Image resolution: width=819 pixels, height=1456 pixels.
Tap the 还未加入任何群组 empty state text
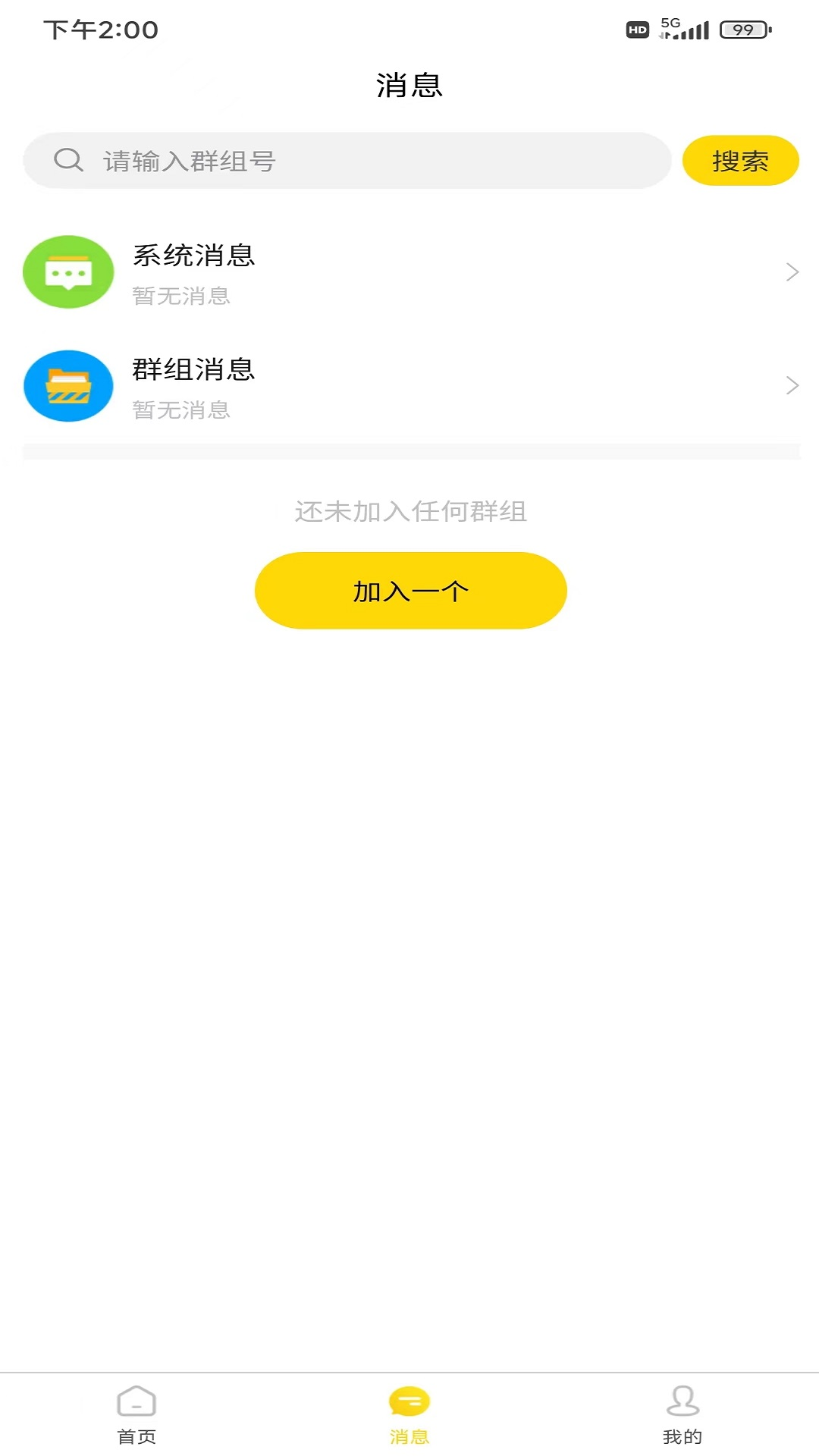409,512
